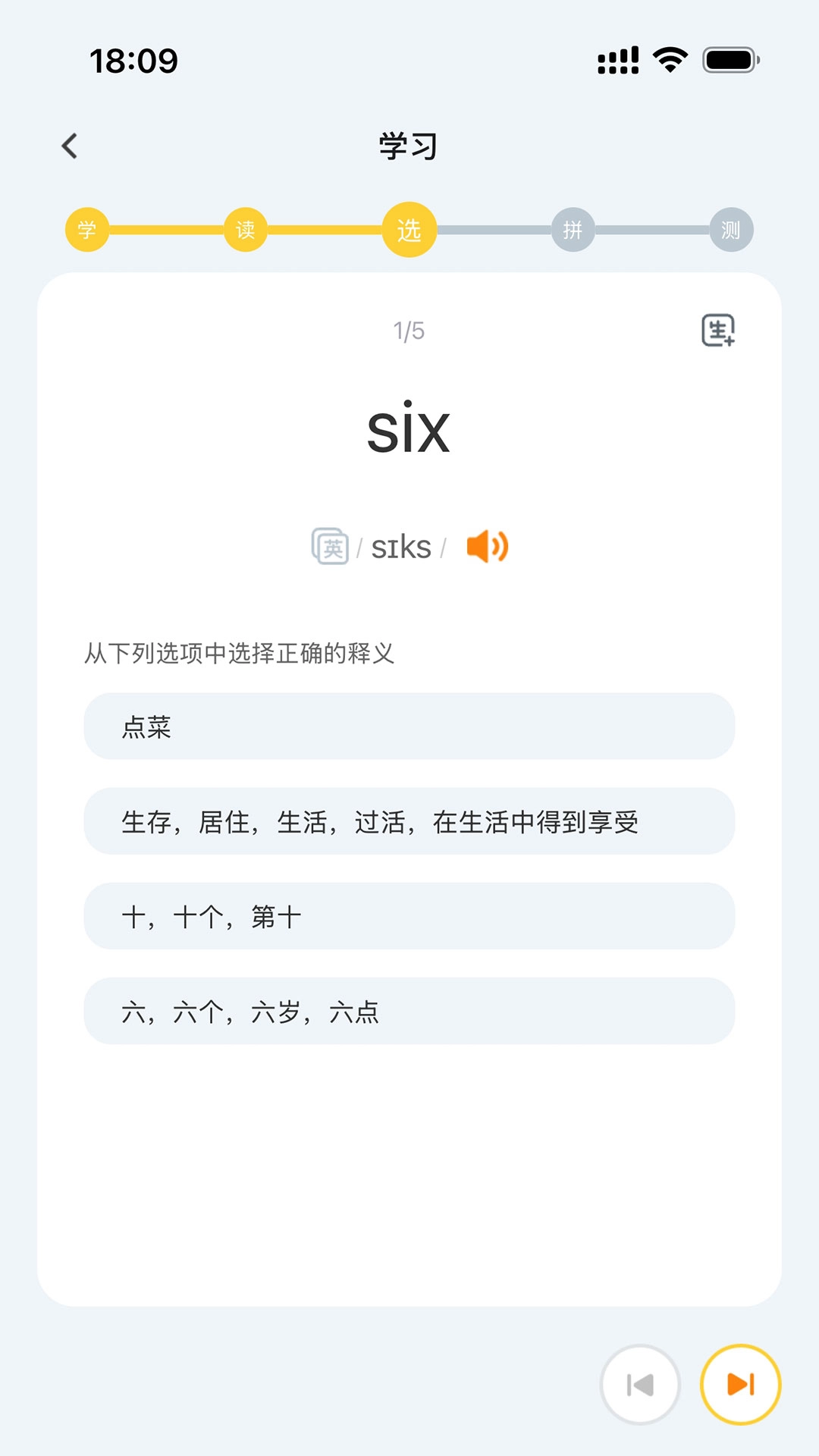Screen dimensions: 819x1456
Task: Open the 拼 spelling step
Action: click(x=573, y=230)
